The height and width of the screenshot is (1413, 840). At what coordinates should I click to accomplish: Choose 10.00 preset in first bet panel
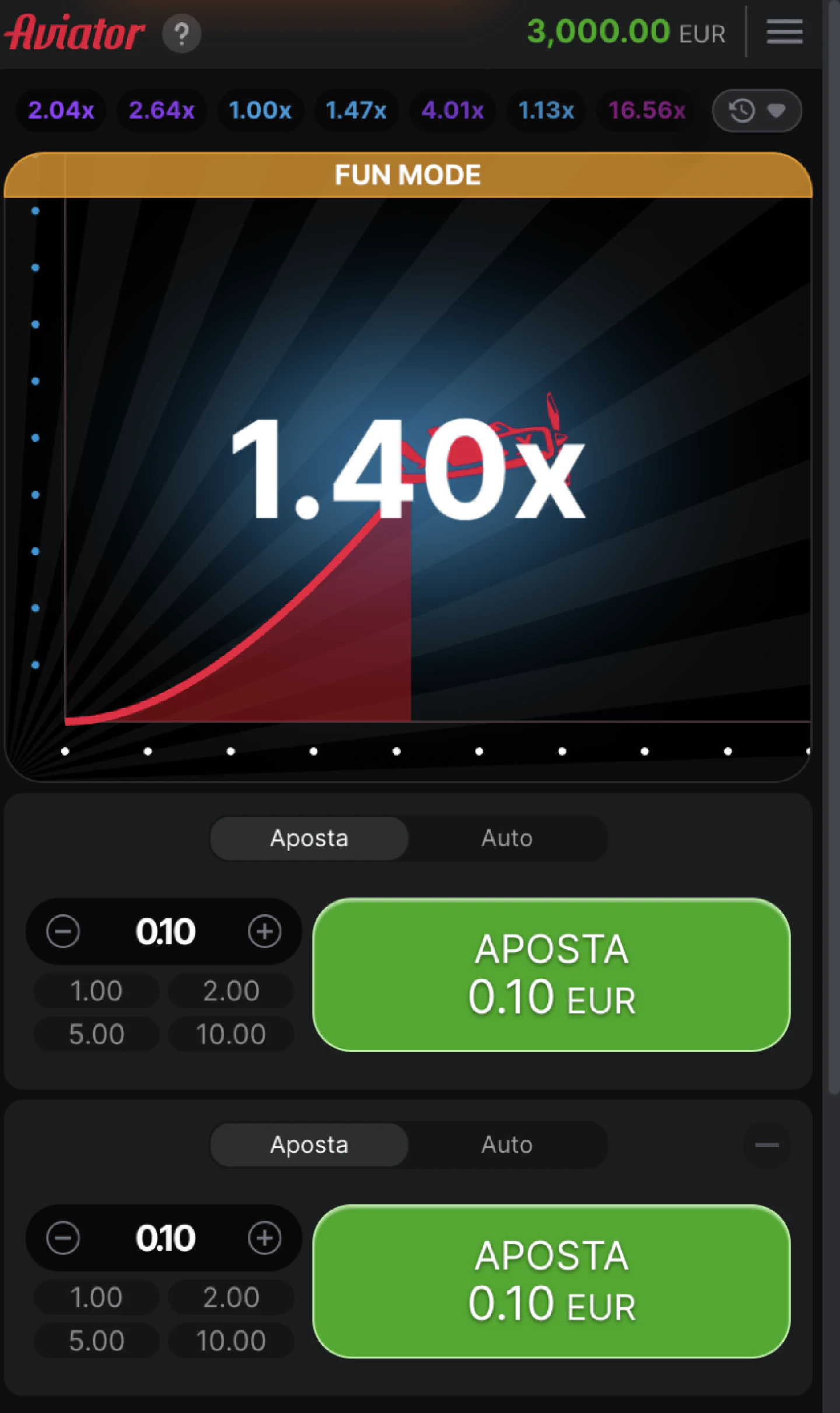point(231,1034)
